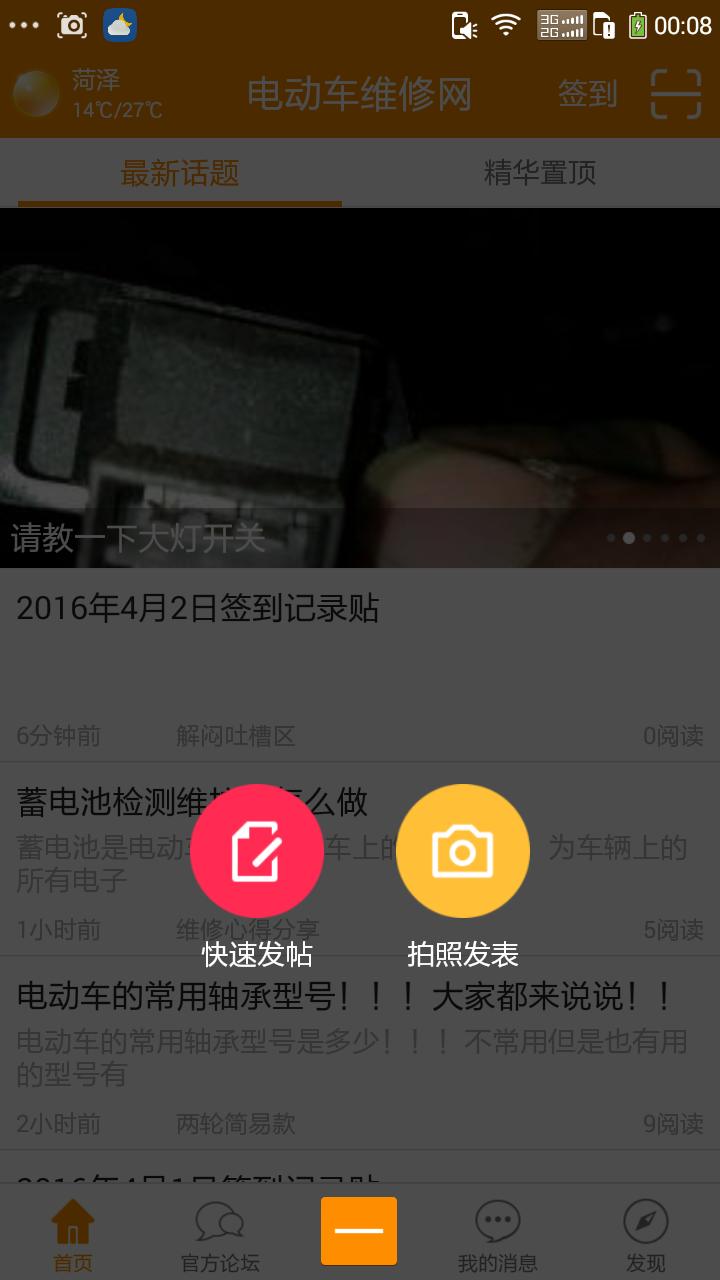Open the 官方论坛 forum tab

coord(219,1236)
